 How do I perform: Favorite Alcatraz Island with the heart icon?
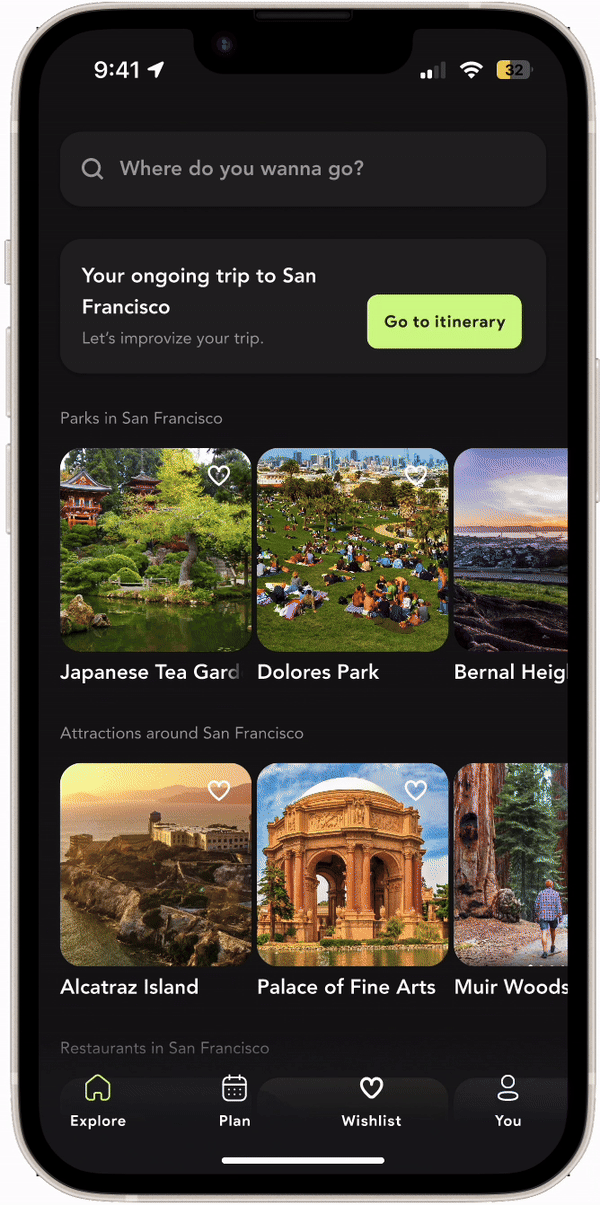pos(219,791)
